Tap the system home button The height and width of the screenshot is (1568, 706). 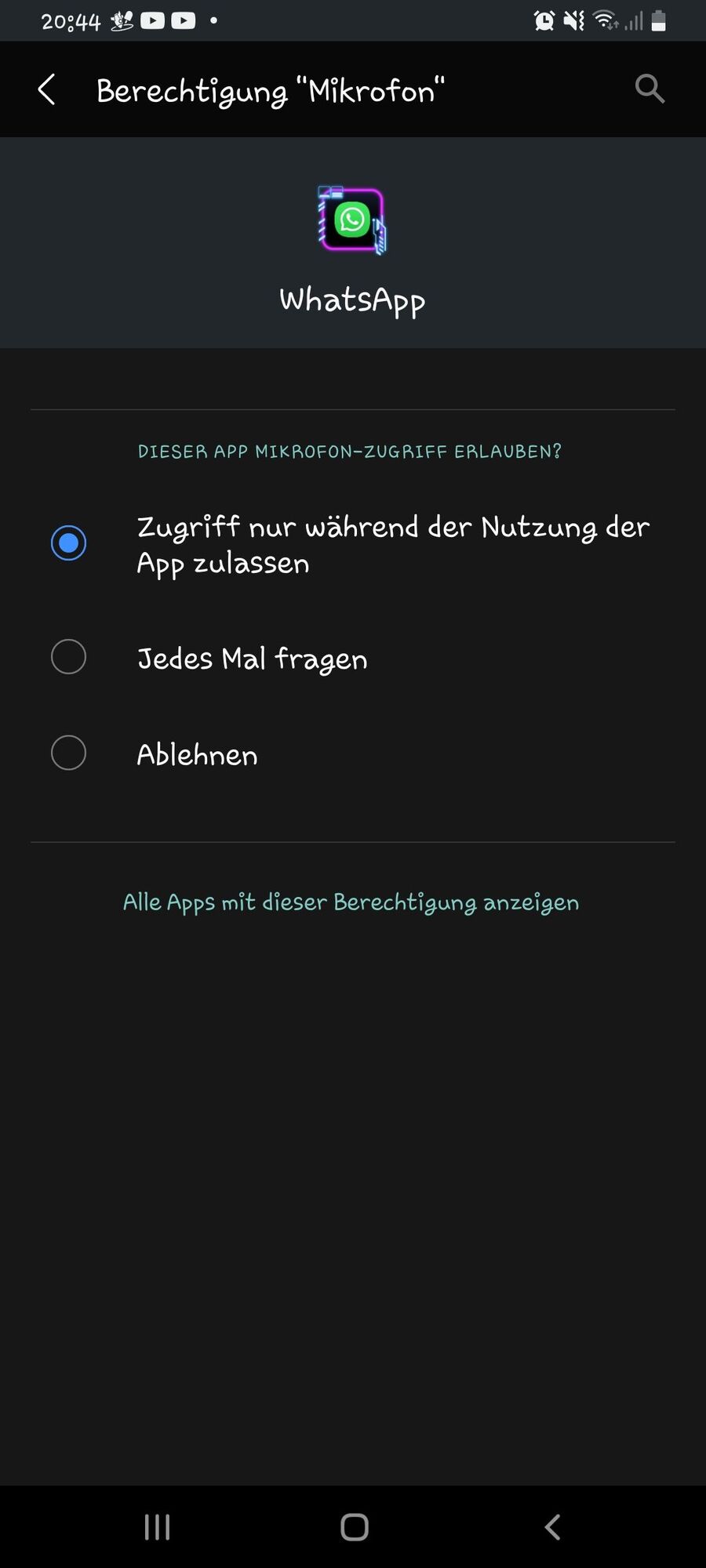click(x=355, y=1527)
